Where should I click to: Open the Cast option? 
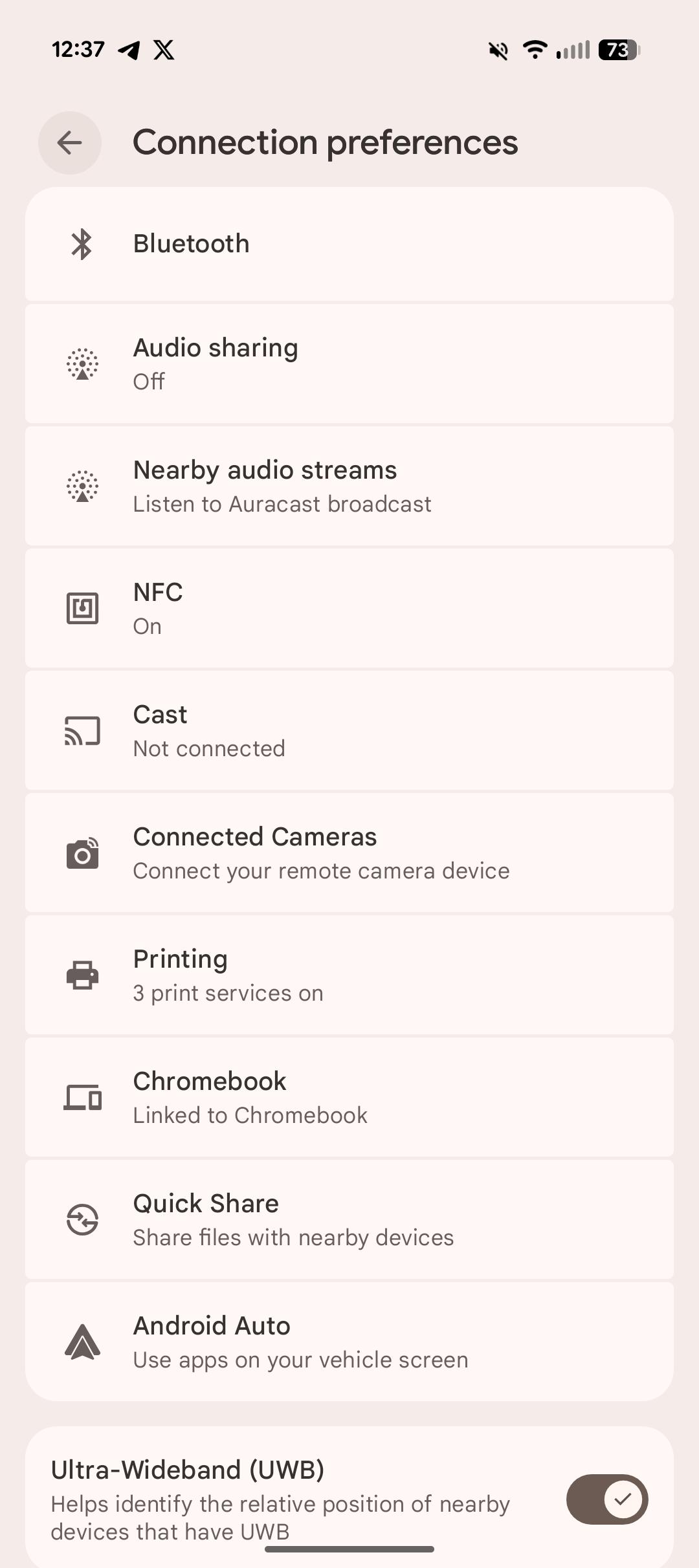[349, 730]
